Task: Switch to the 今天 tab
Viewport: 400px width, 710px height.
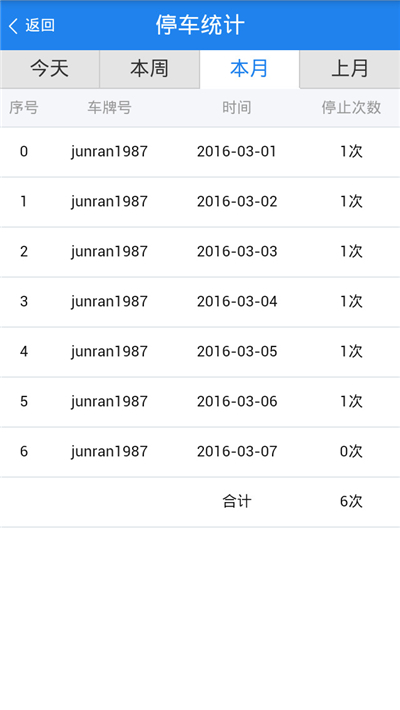Action: (50, 69)
